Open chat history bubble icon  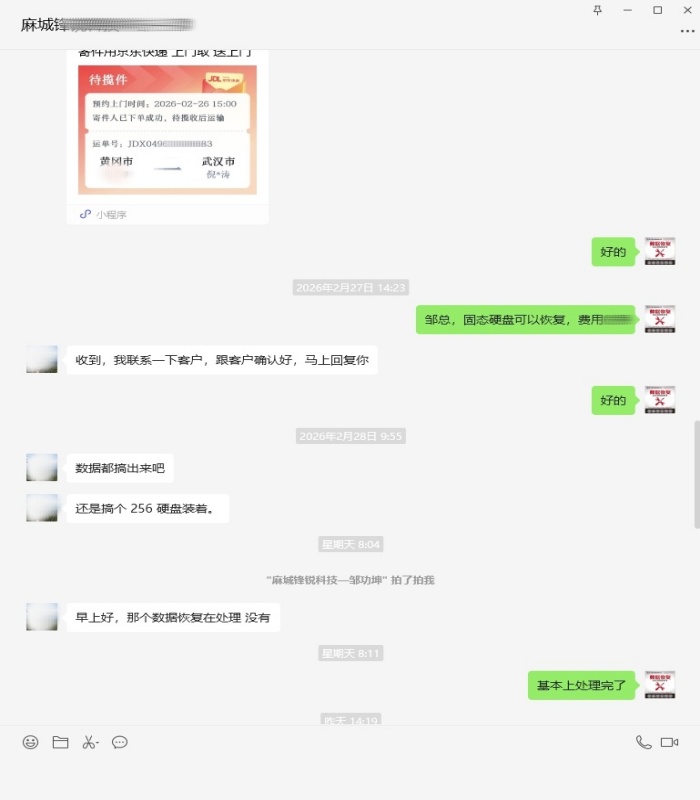click(x=120, y=742)
